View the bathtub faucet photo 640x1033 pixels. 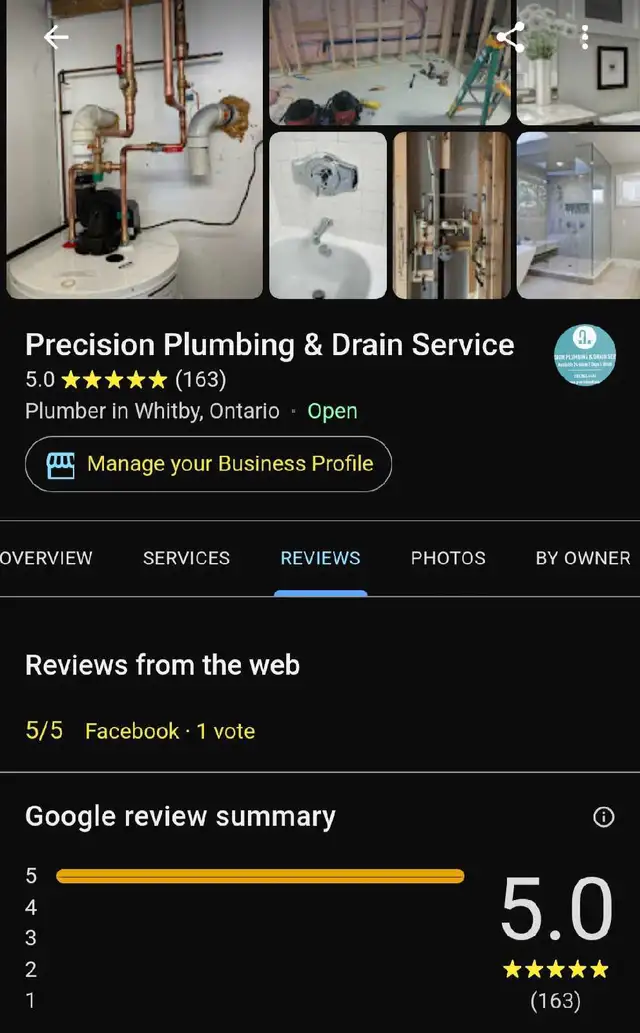[x=327, y=215]
